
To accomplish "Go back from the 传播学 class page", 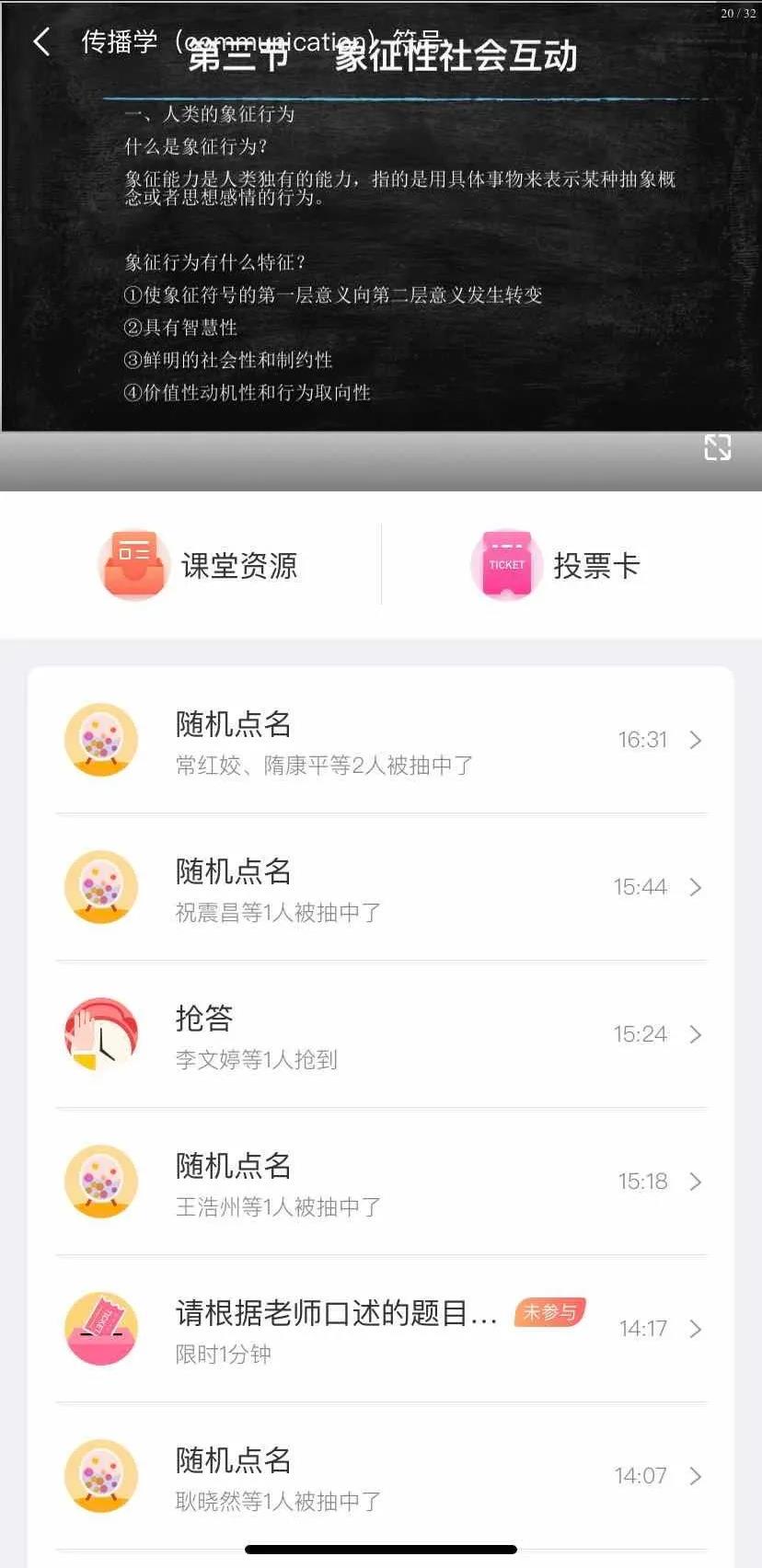I will [41, 41].
